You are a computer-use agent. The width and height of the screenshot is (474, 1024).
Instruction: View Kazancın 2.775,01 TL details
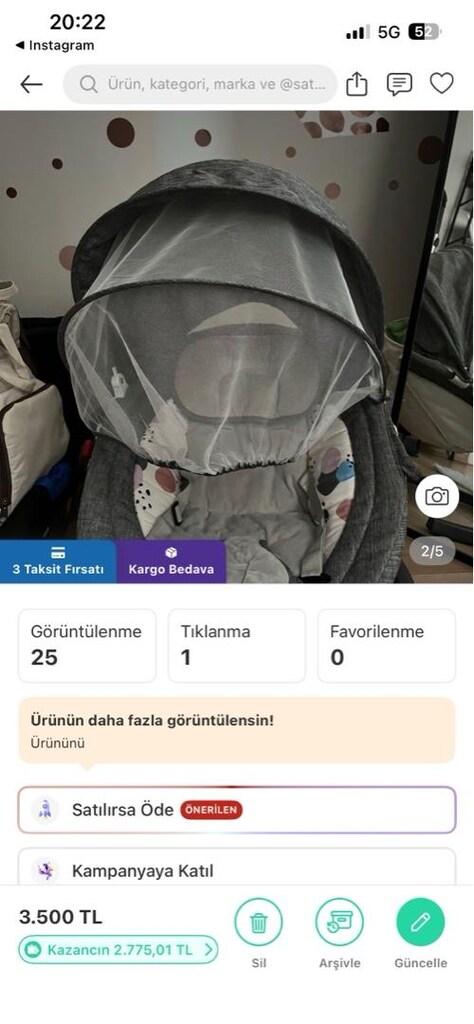coord(118,950)
